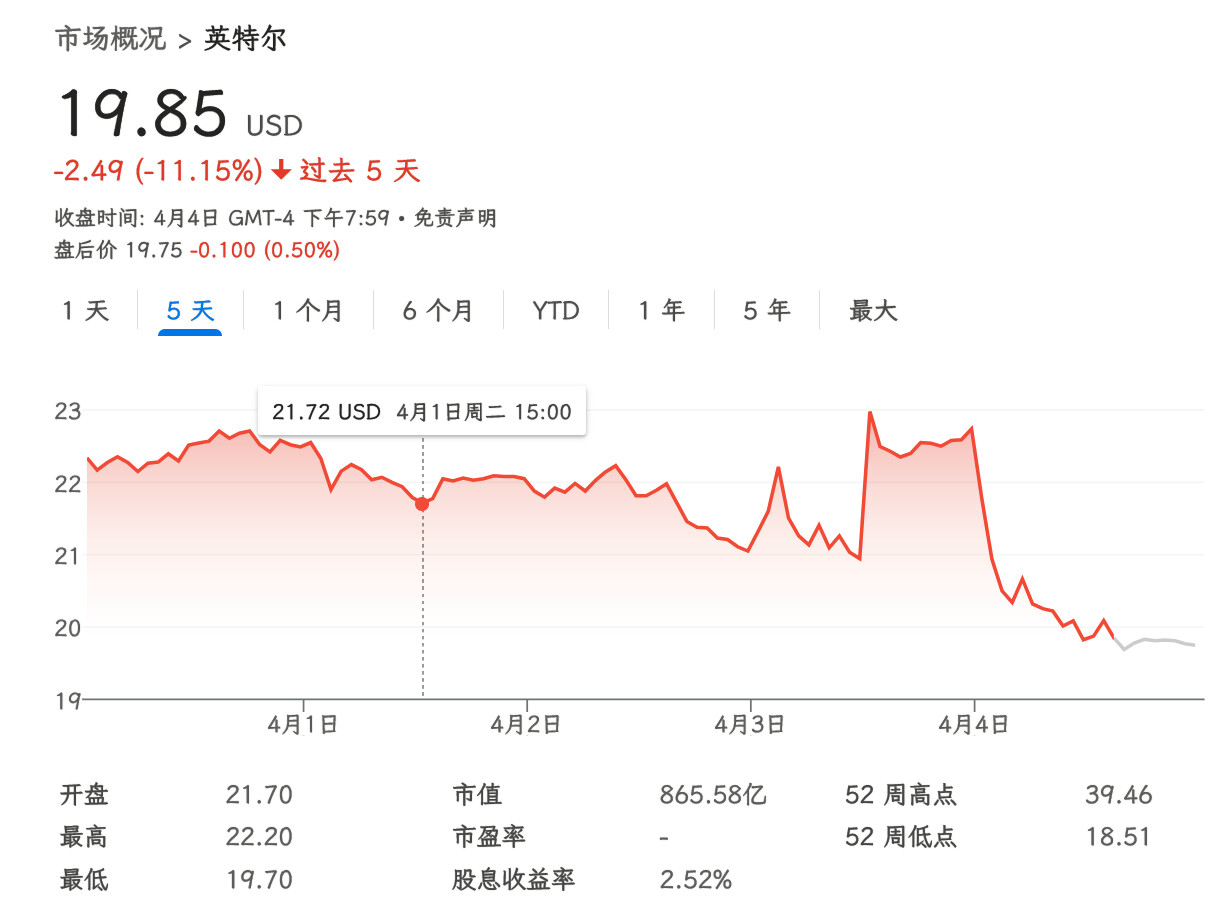Switch to the 6 个月 range
This screenshot has height=899, width=1221.
pyautogui.click(x=438, y=311)
